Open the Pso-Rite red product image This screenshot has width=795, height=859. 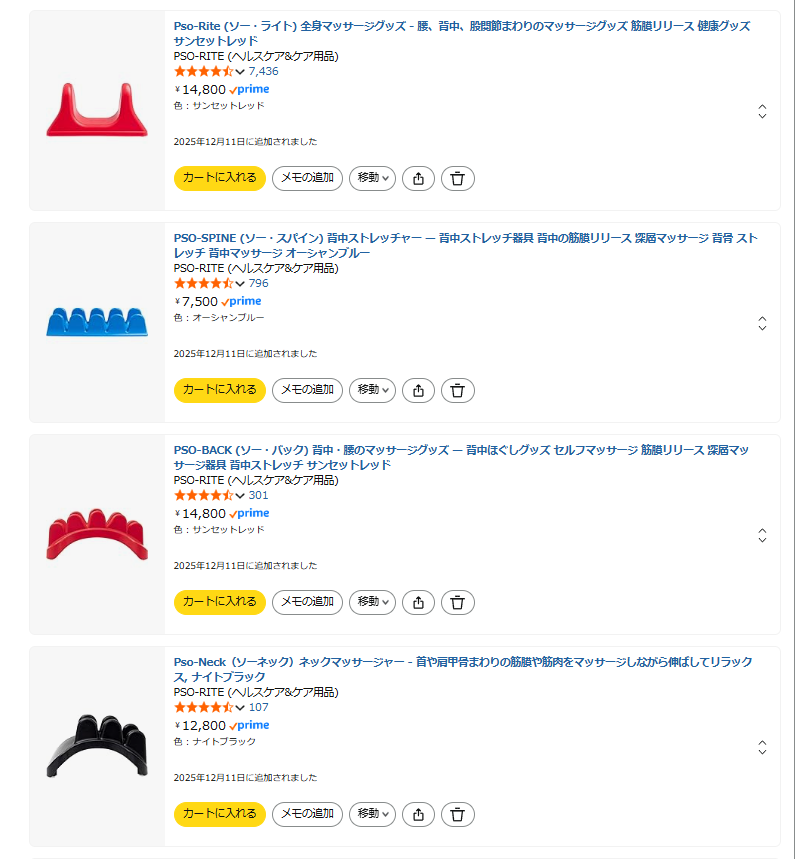click(x=97, y=111)
